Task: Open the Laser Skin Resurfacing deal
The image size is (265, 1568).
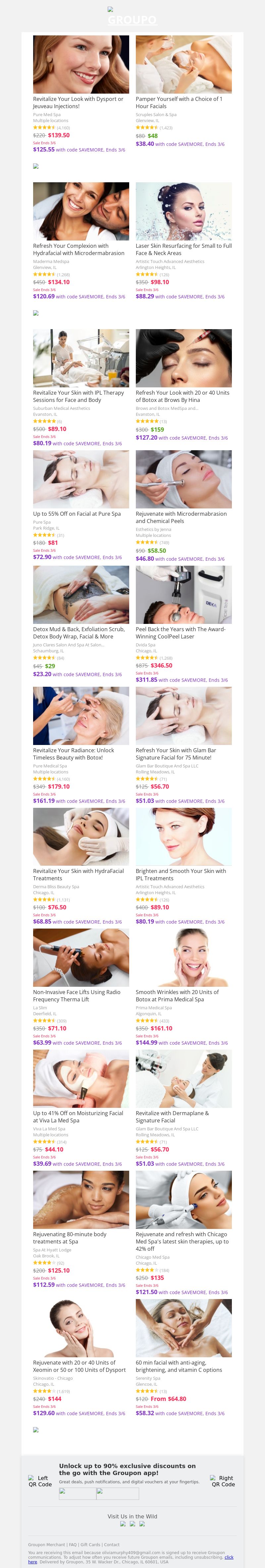Action: coord(184,249)
